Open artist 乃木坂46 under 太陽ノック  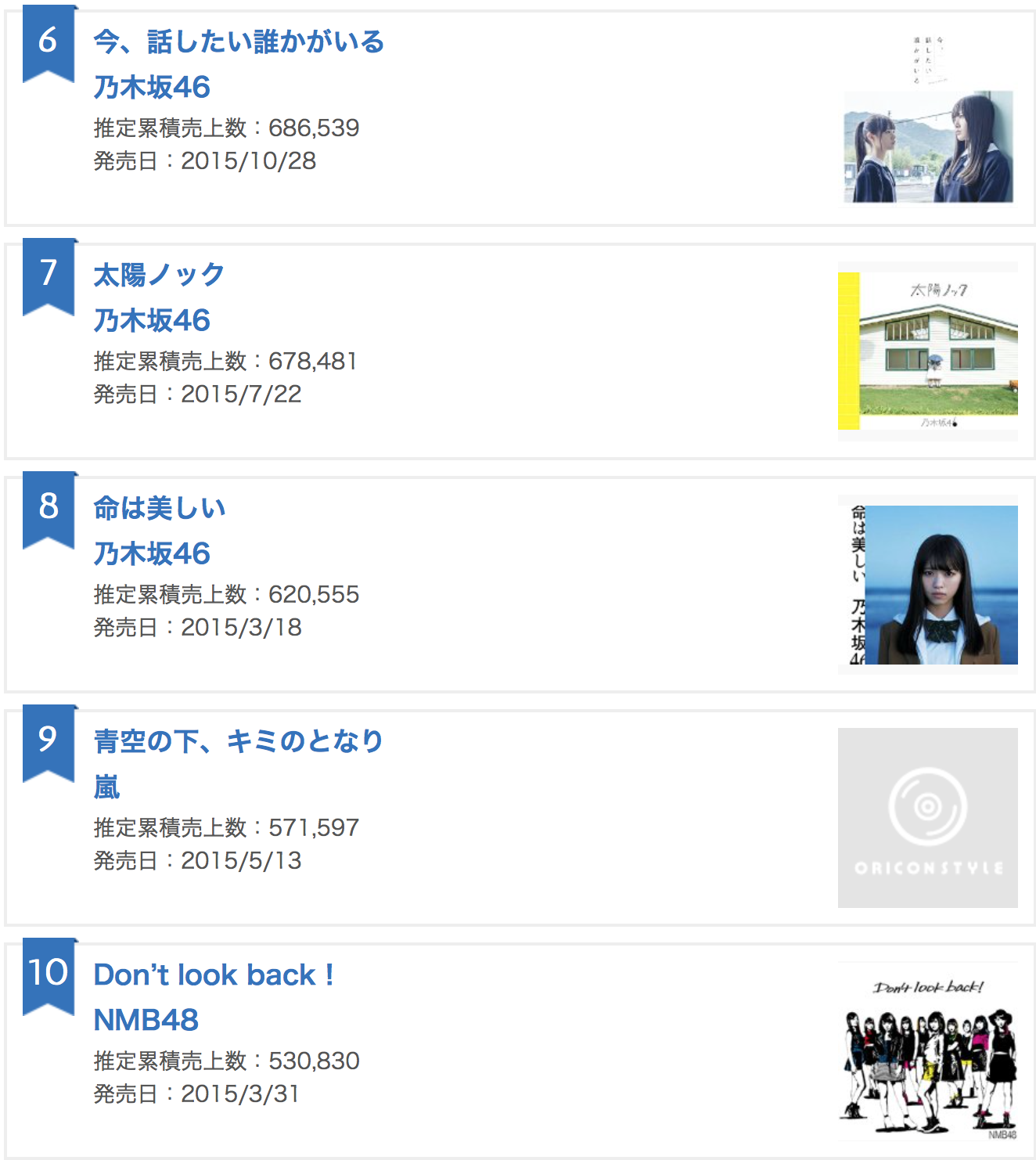[152, 320]
